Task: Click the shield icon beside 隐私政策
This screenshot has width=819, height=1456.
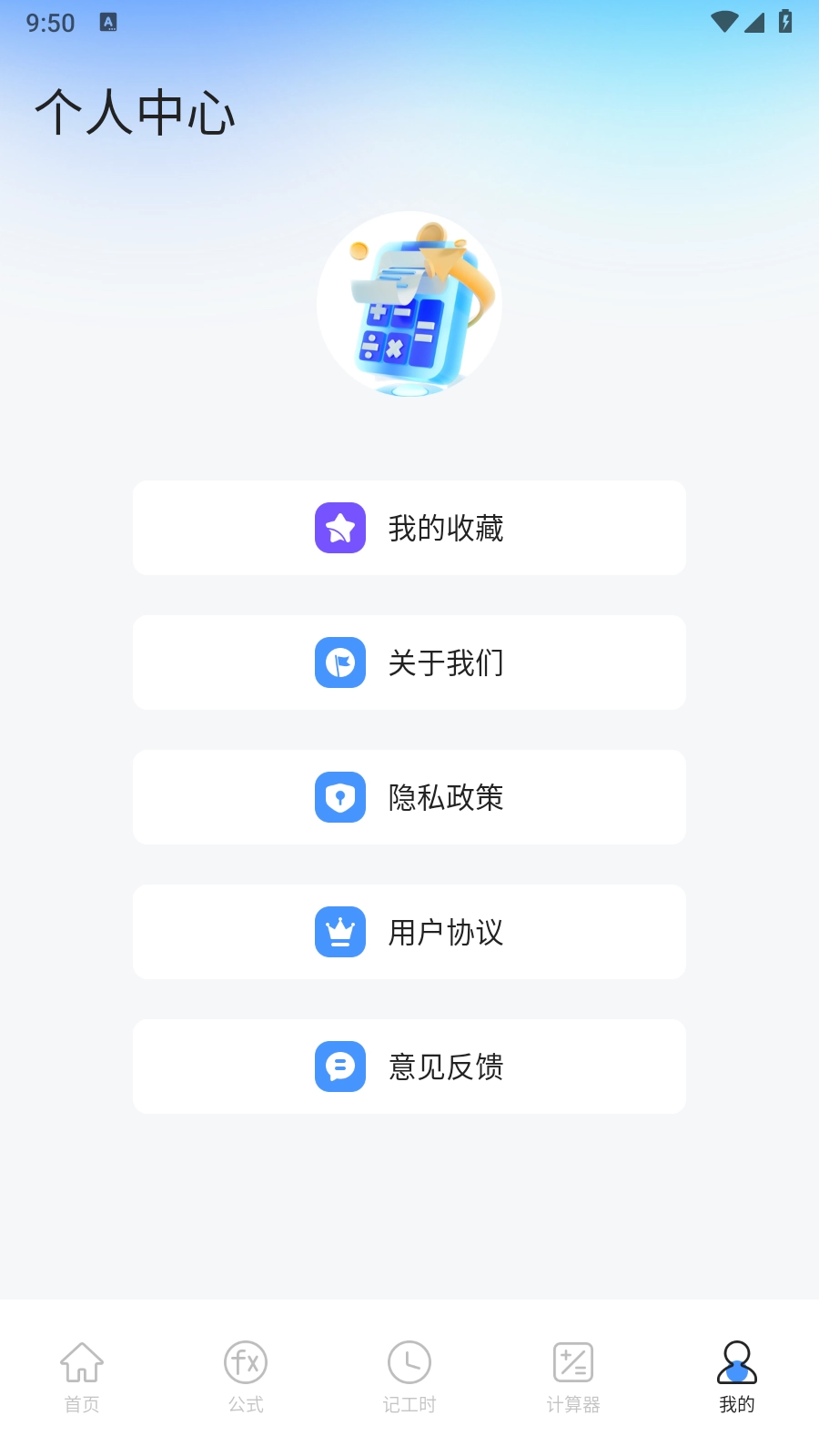Action: coord(340,797)
